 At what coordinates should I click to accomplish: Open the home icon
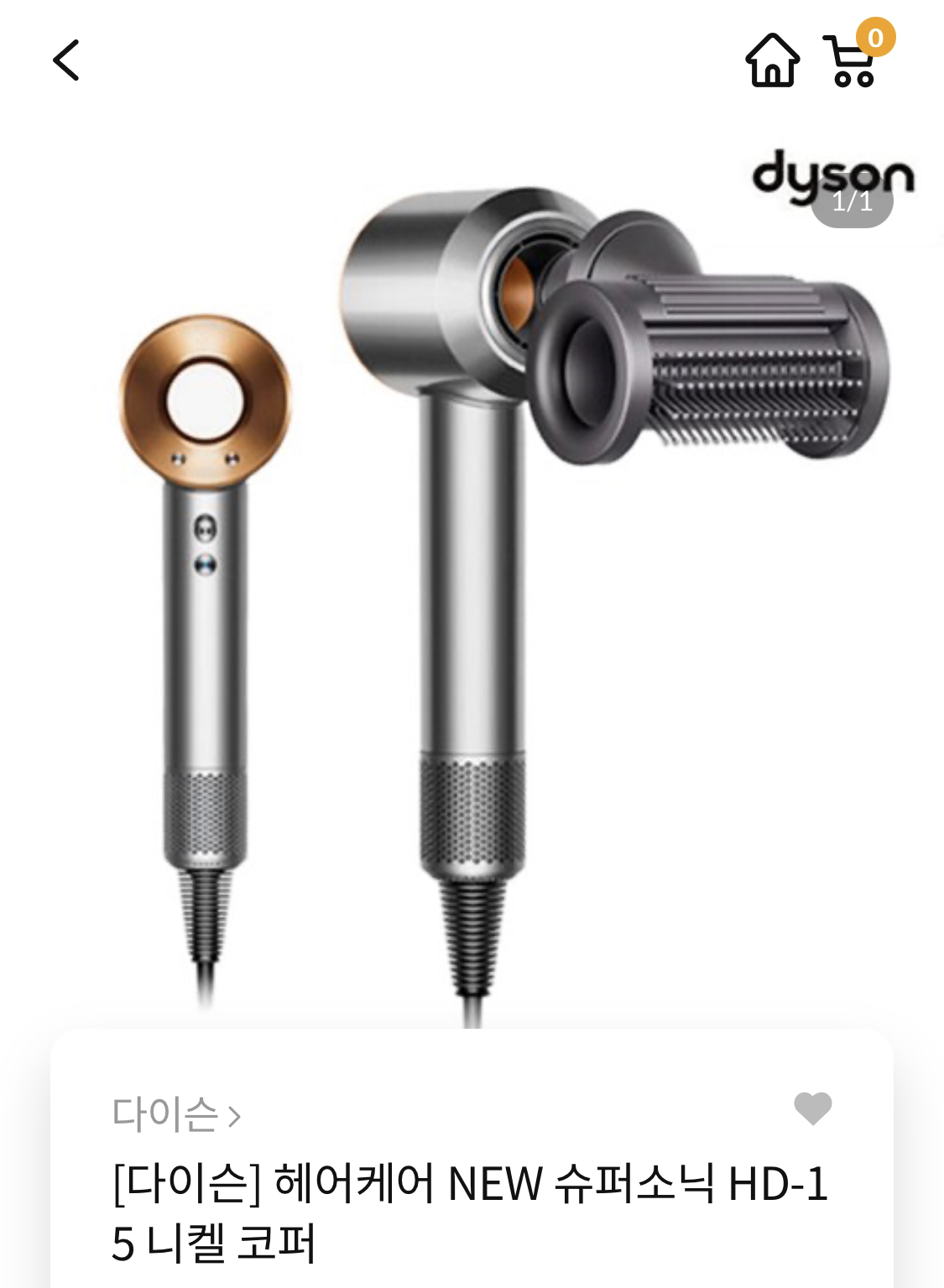772,60
